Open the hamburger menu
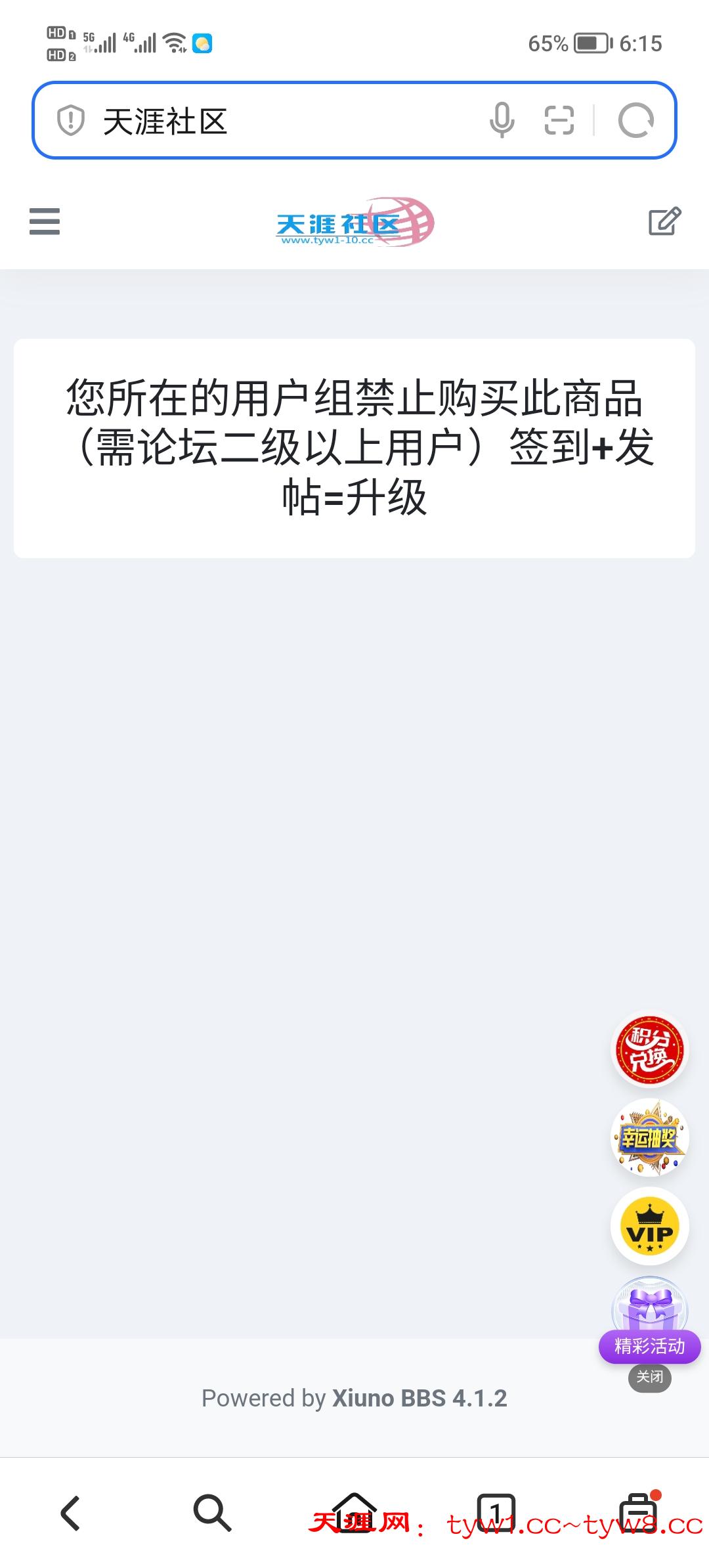 click(44, 223)
